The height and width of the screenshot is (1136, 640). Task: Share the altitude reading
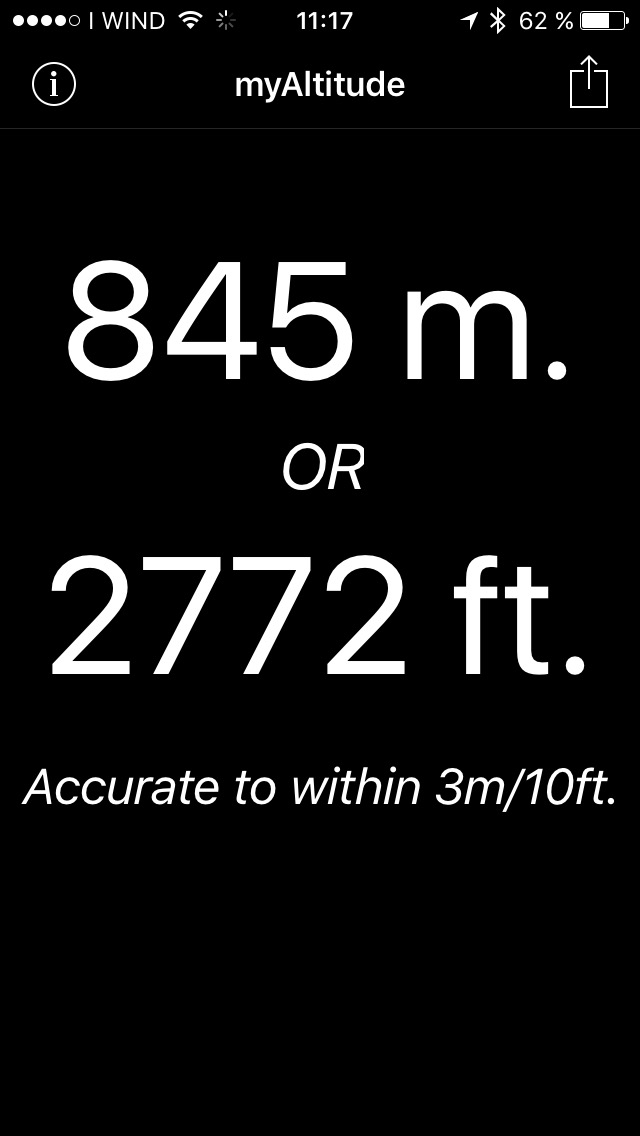tap(589, 82)
